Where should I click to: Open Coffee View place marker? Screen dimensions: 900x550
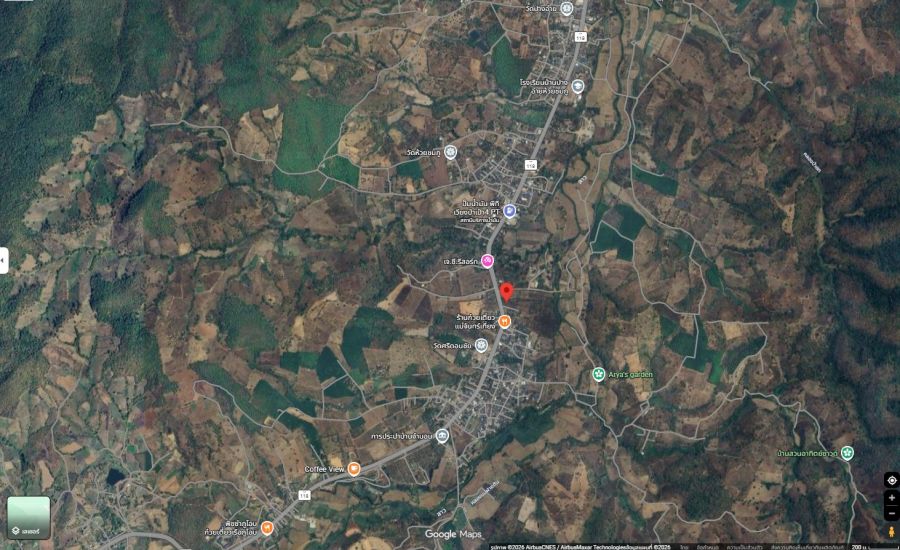coord(354,468)
